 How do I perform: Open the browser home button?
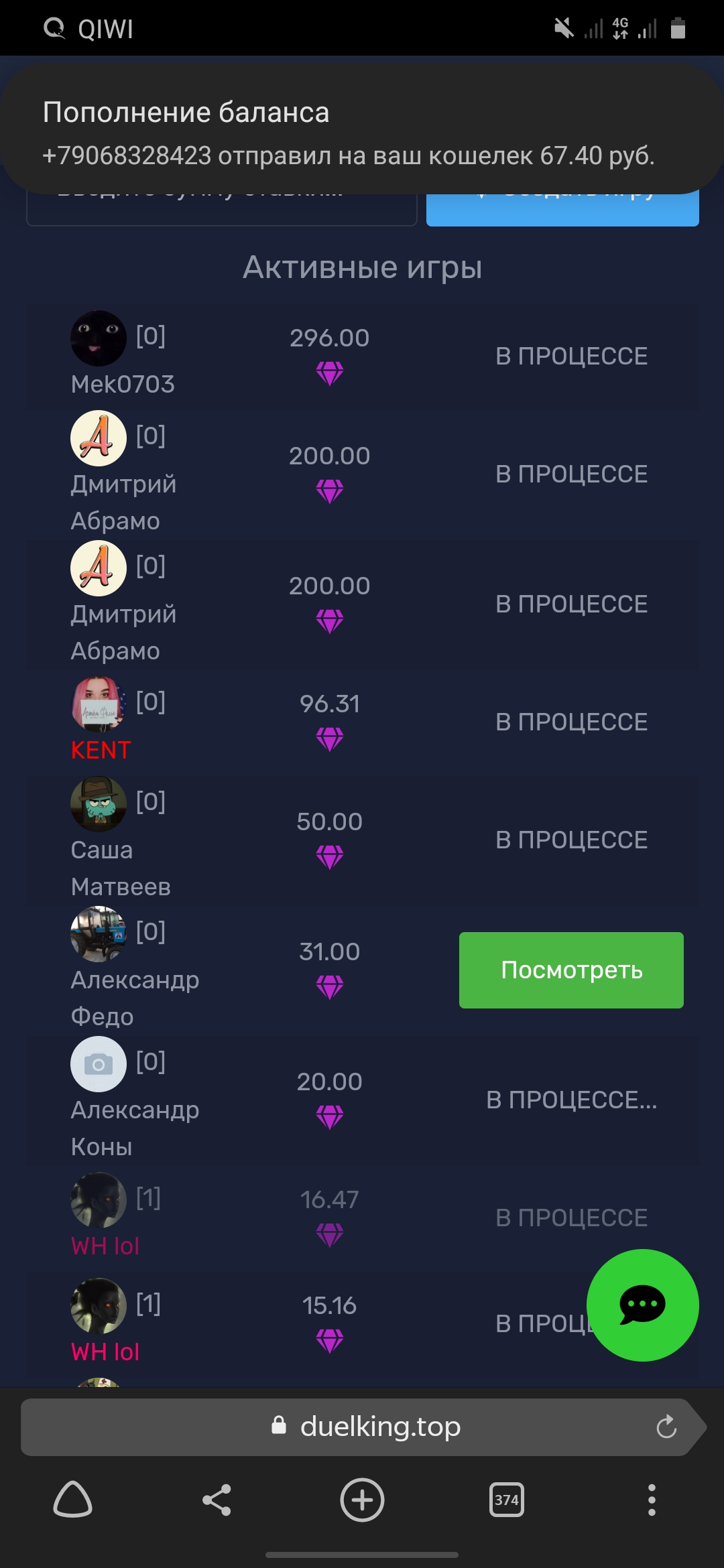coord(72,1500)
